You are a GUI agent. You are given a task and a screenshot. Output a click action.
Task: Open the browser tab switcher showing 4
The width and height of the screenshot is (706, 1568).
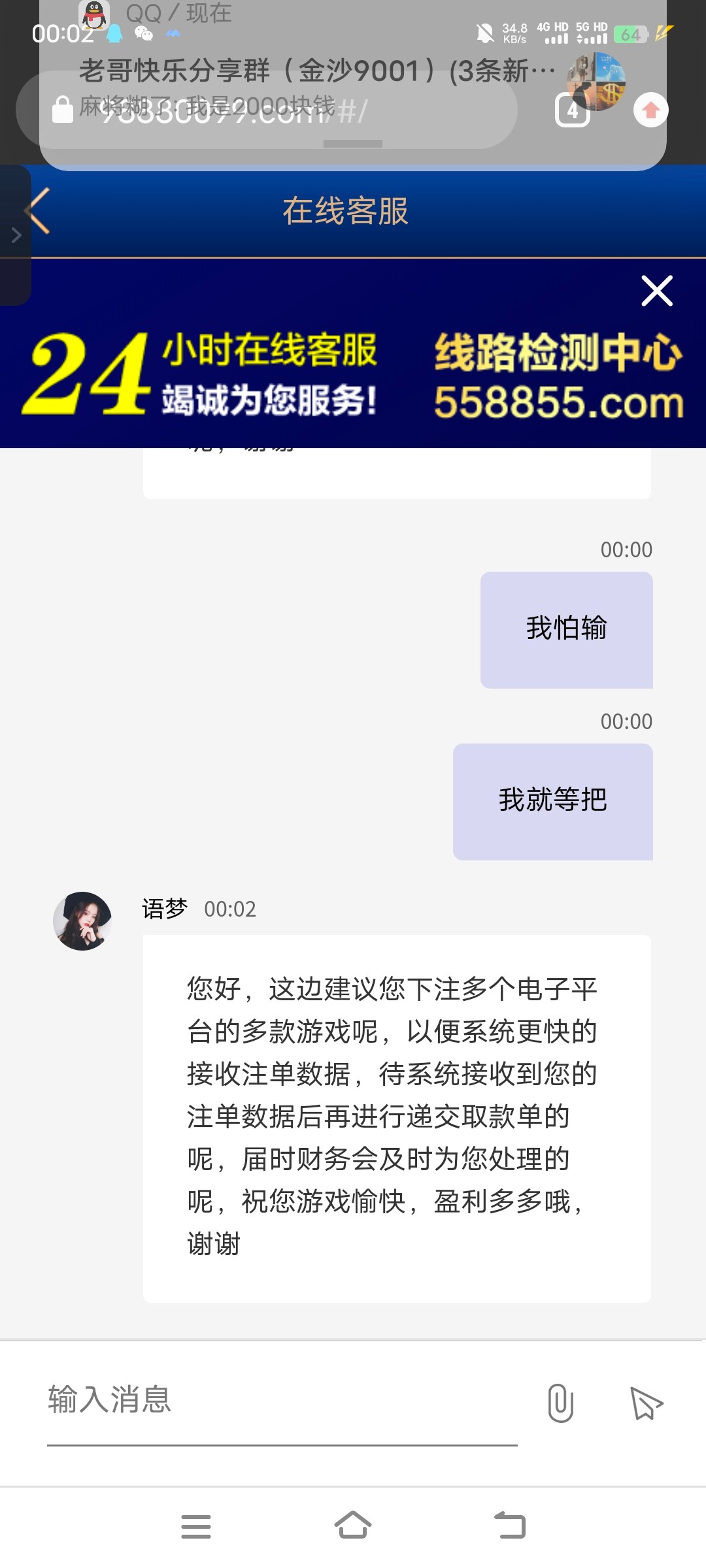[573, 110]
